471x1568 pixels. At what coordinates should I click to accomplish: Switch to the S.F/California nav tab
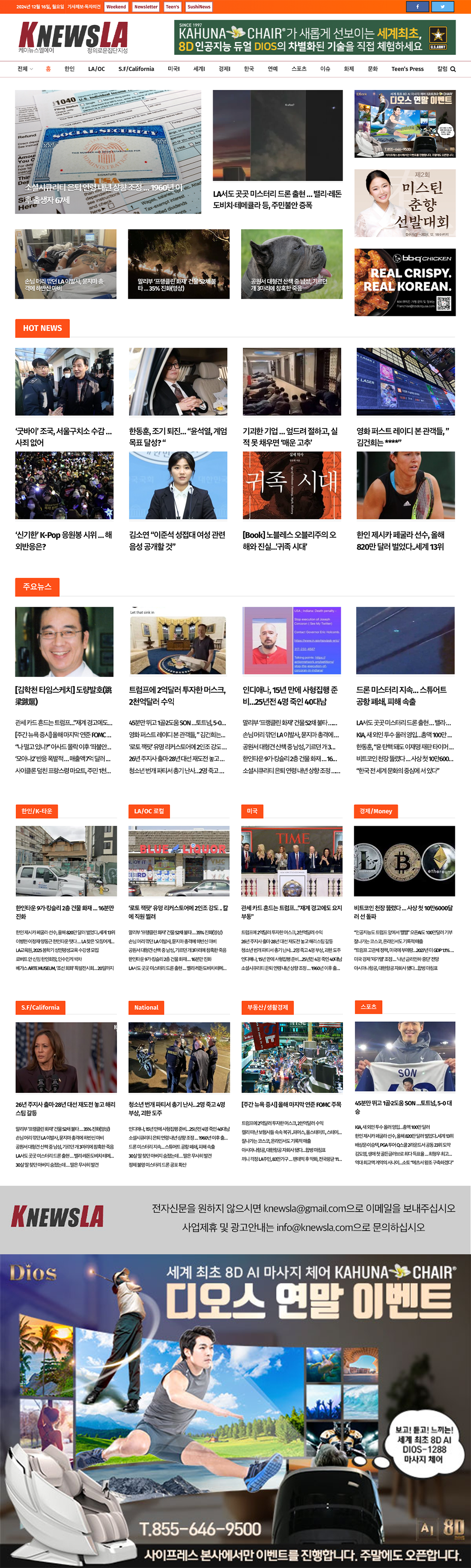pyautogui.click(x=136, y=69)
